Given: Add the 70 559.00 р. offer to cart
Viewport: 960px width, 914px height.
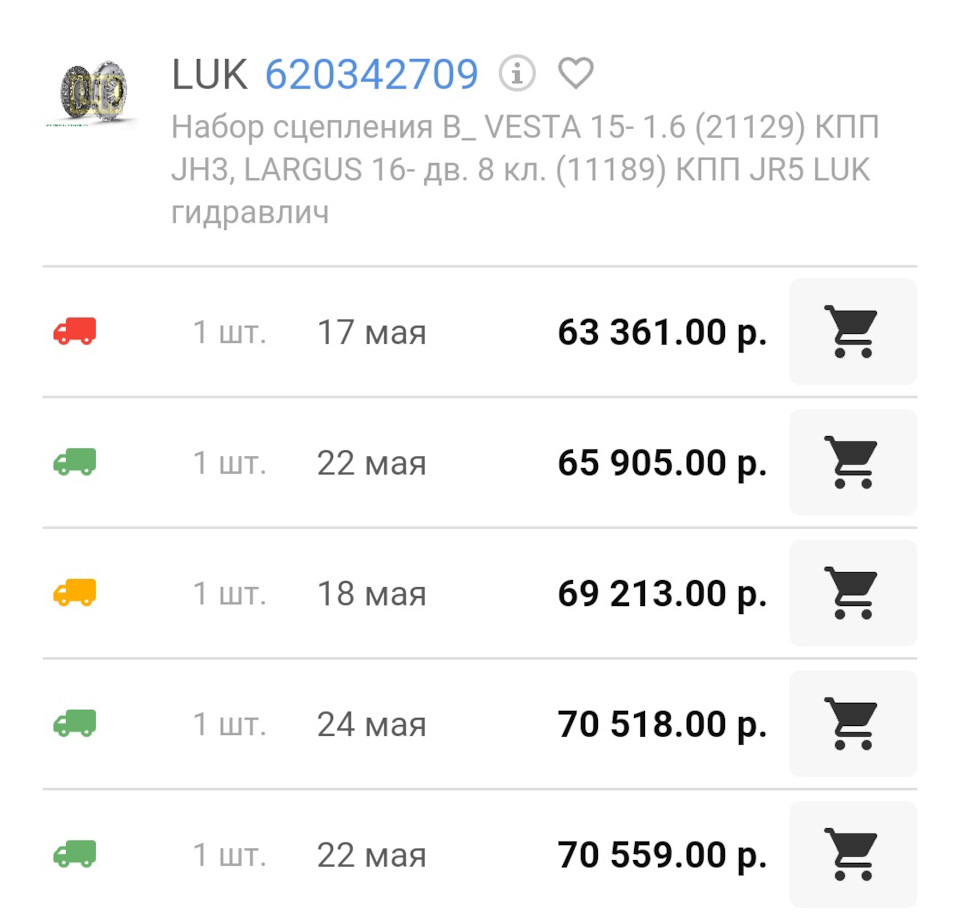Looking at the screenshot, I should tap(852, 854).
